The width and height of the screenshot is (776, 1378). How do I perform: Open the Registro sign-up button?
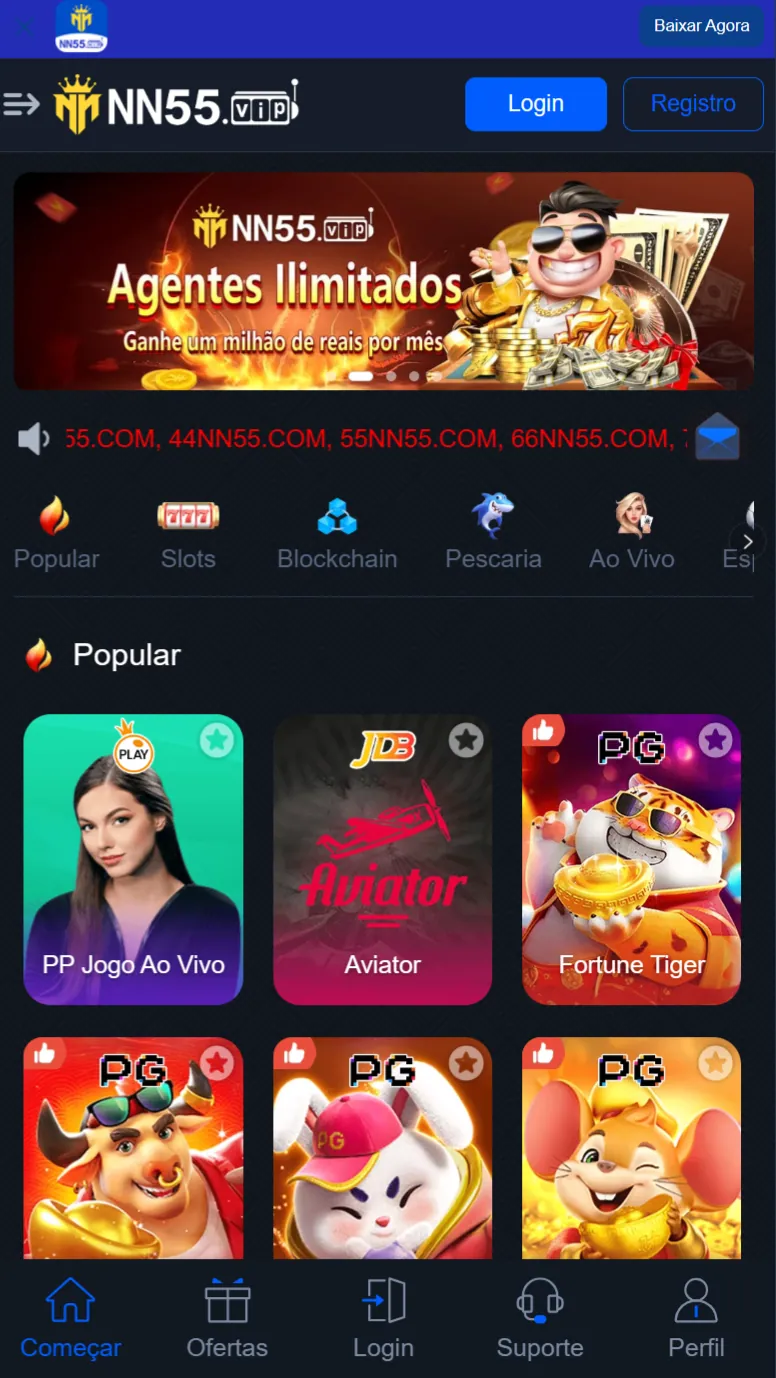tap(693, 104)
